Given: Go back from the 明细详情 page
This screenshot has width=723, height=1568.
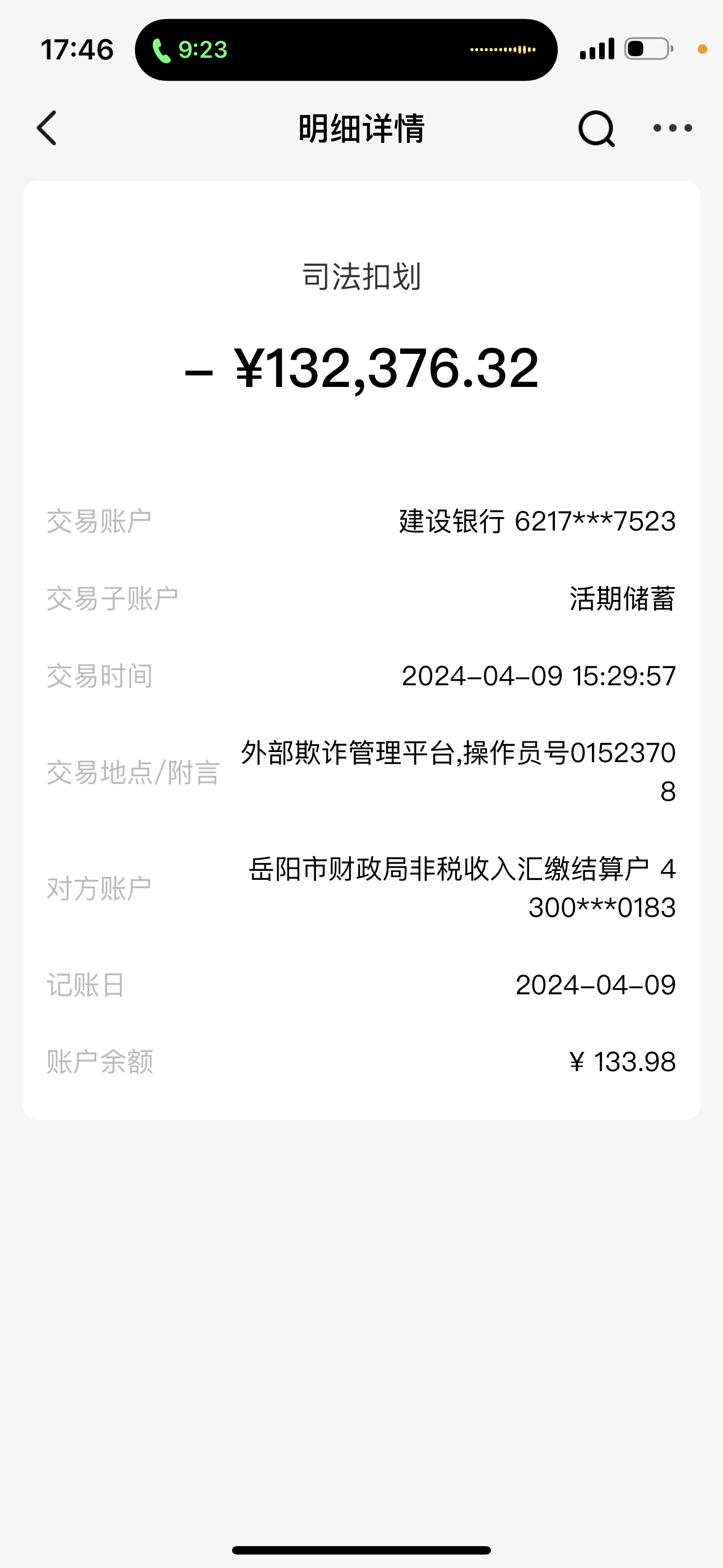Looking at the screenshot, I should point(47,128).
